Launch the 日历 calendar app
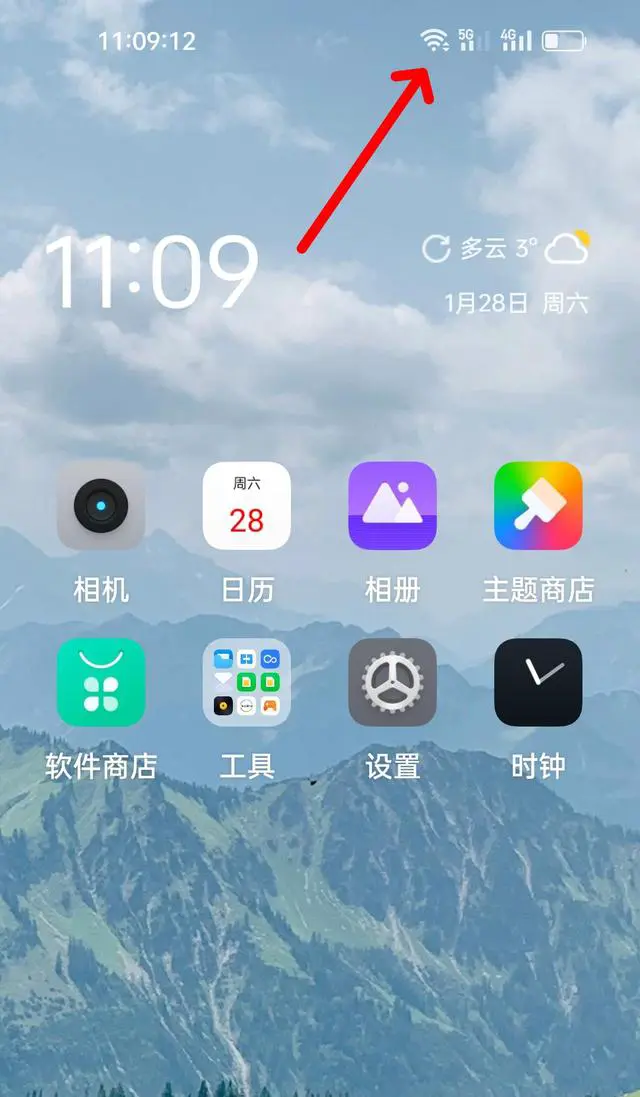The width and height of the screenshot is (640, 1097). coord(247,506)
